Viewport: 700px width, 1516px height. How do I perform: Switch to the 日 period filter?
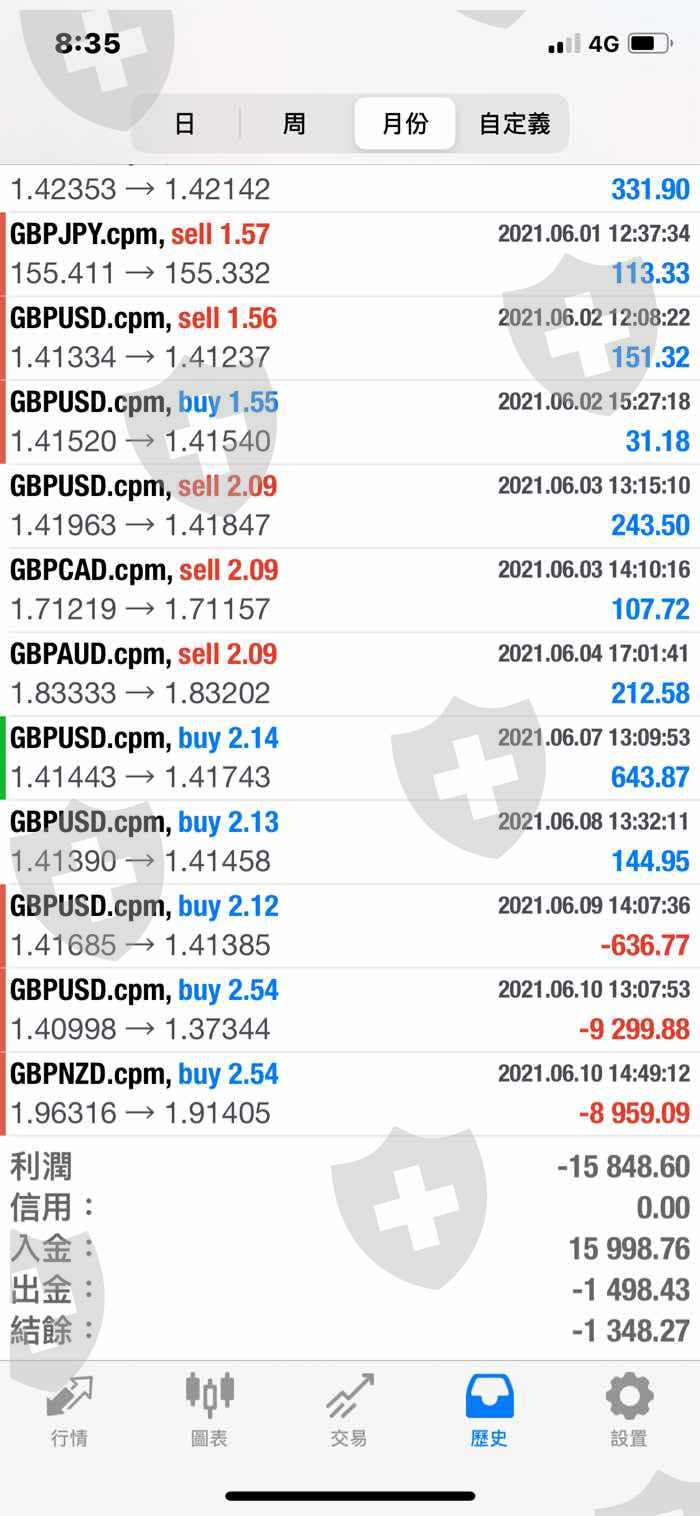coord(185,124)
